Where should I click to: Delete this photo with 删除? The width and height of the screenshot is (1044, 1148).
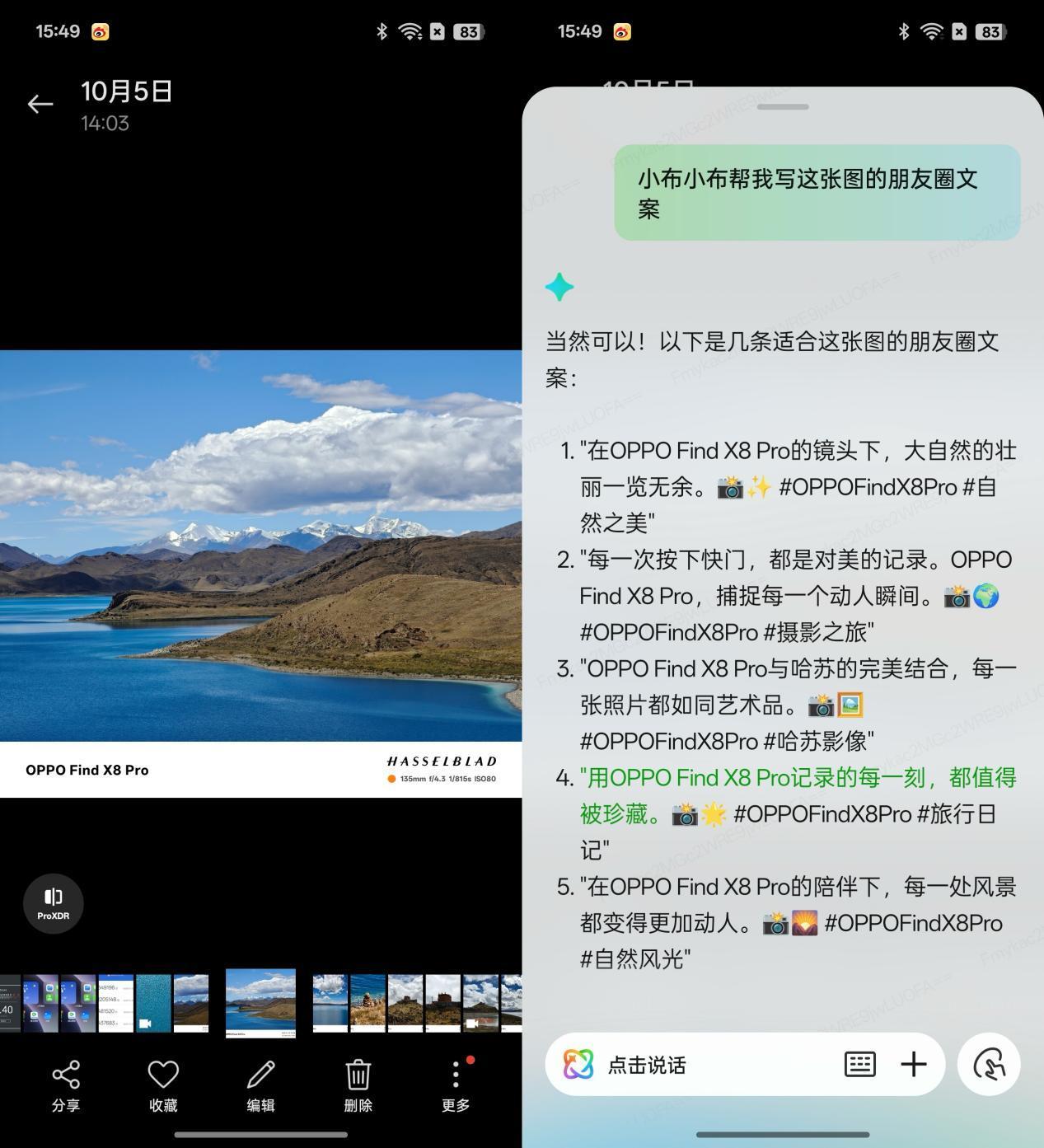[x=358, y=1085]
